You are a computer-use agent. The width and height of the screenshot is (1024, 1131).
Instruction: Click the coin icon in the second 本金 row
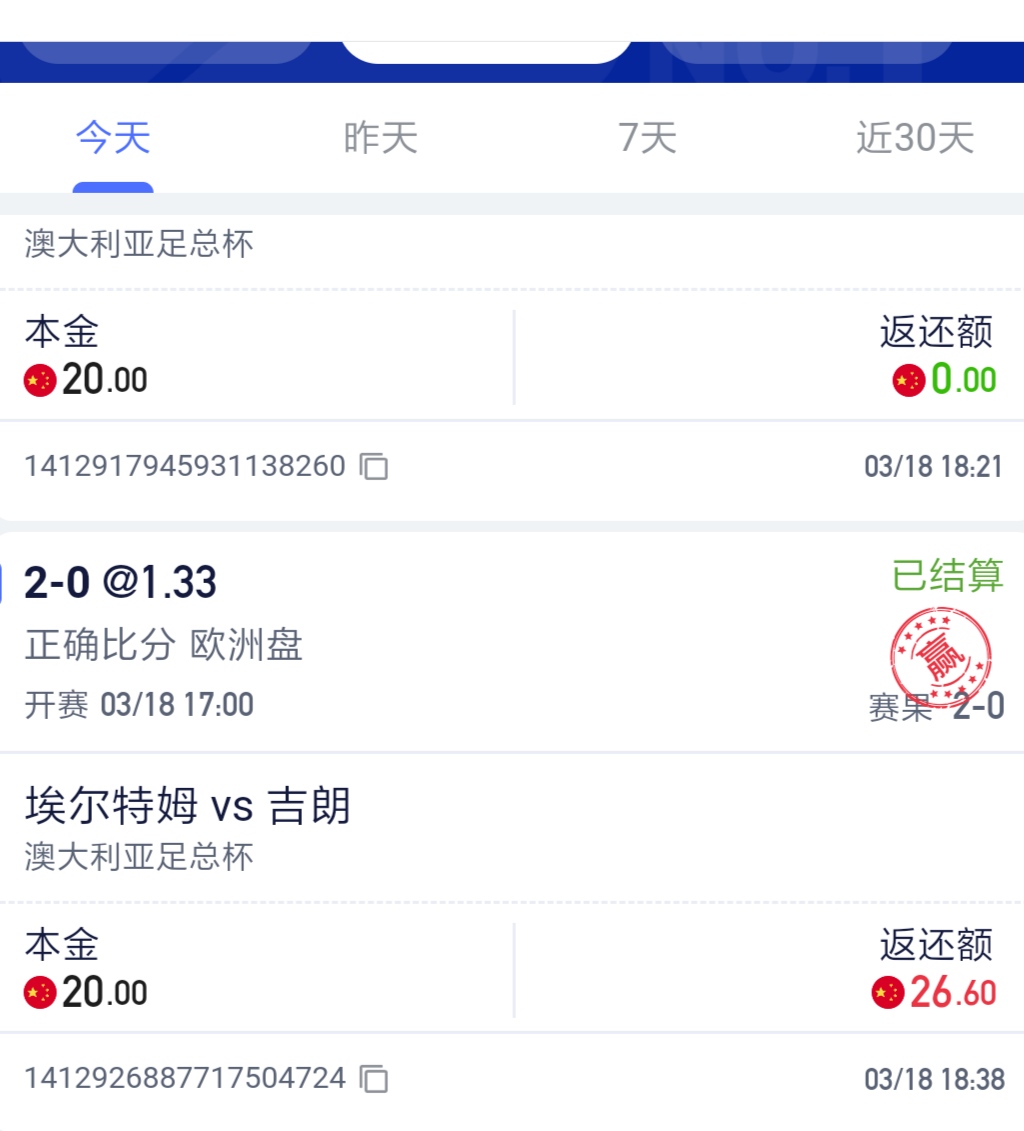(38, 993)
